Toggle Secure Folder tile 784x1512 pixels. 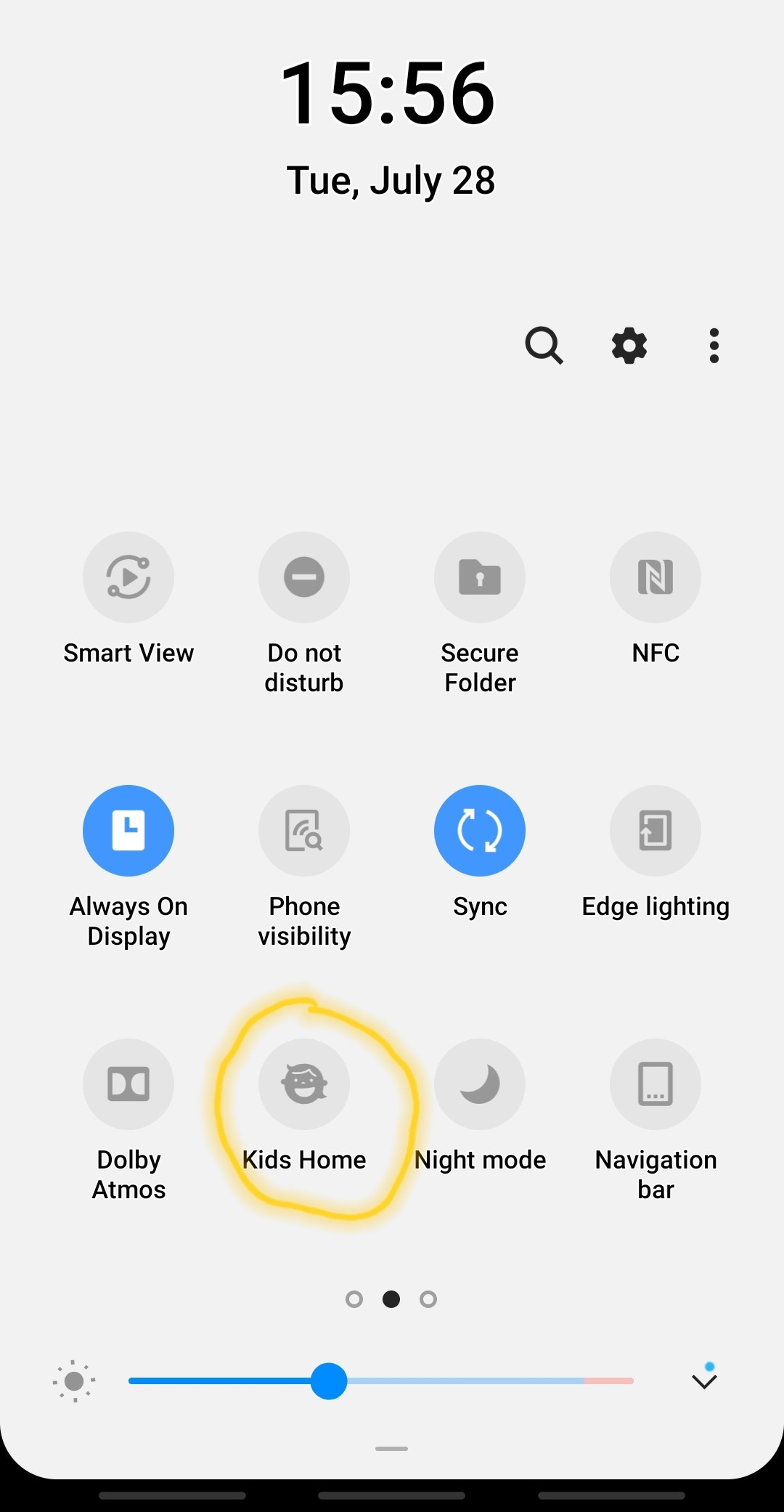click(x=480, y=577)
